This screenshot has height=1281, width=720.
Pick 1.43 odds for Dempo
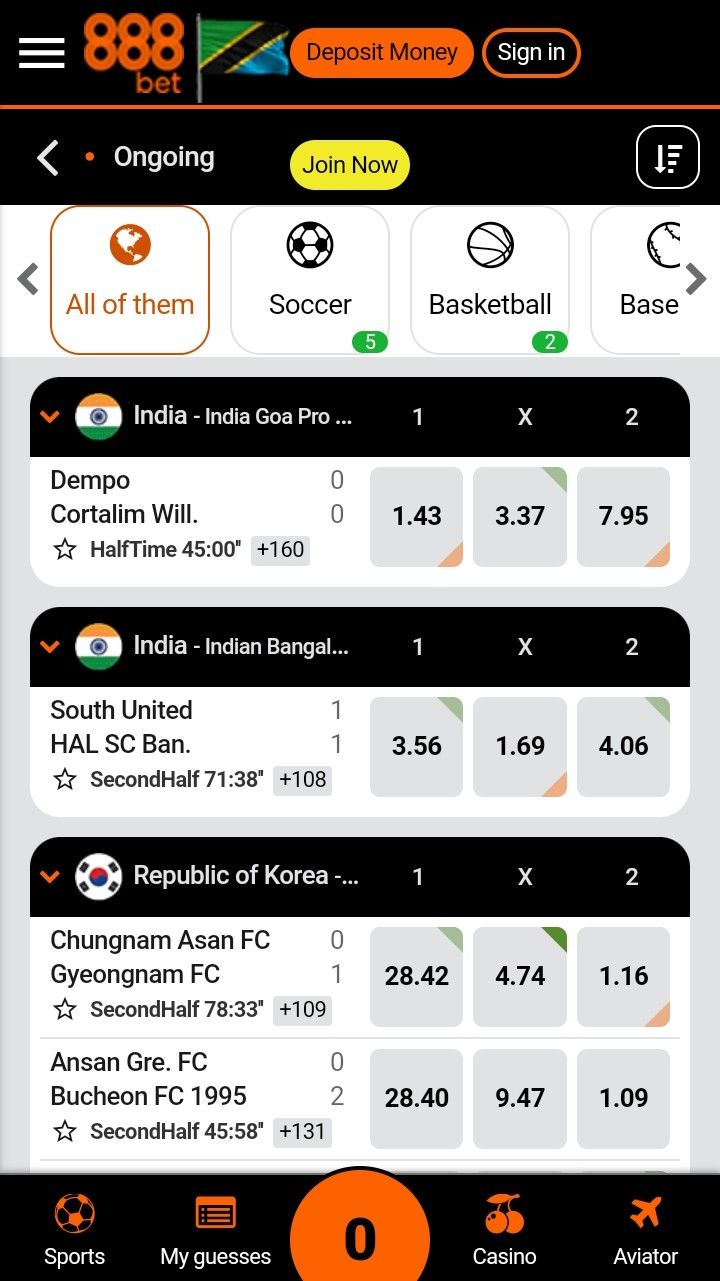tap(417, 517)
